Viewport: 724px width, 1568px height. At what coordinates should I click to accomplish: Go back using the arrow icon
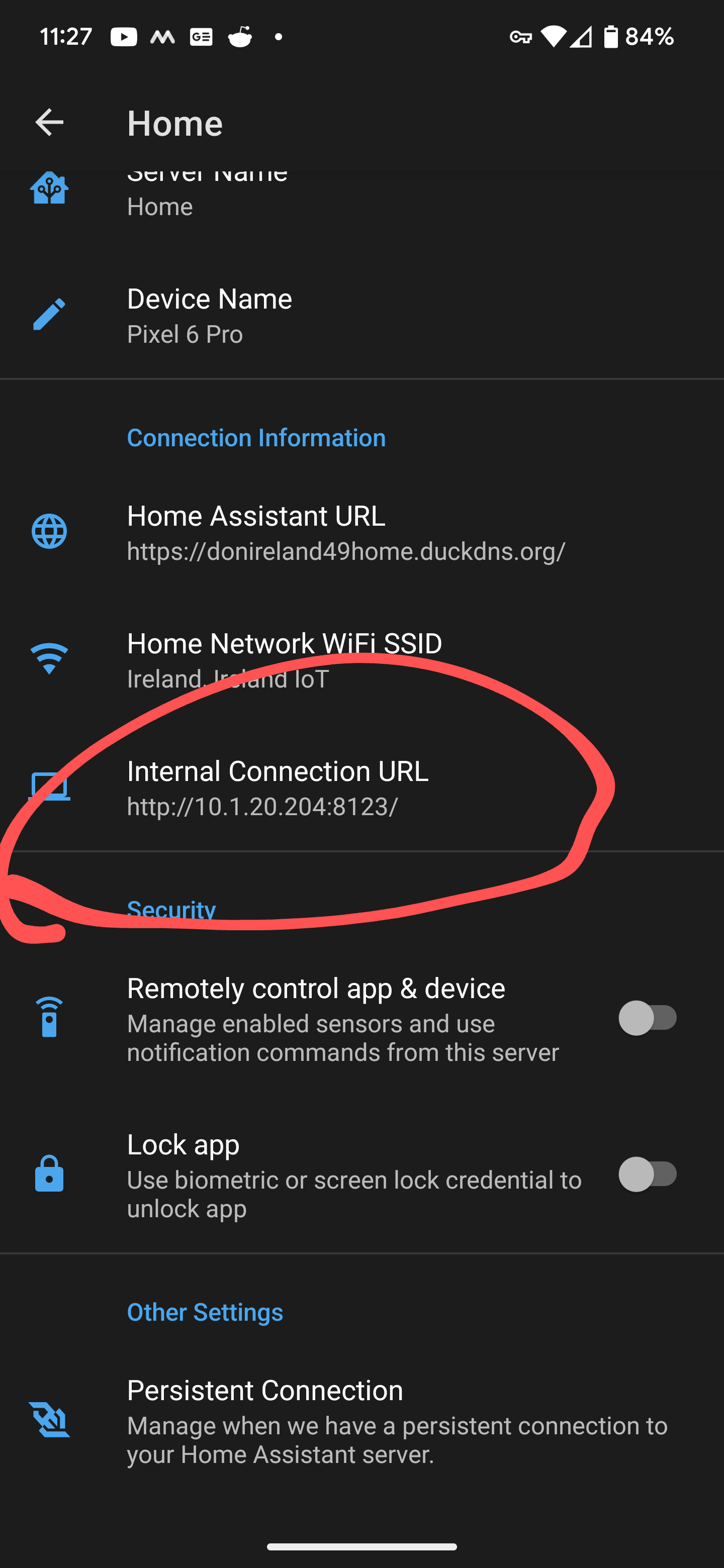pyautogui.click(x=49, y=123)
